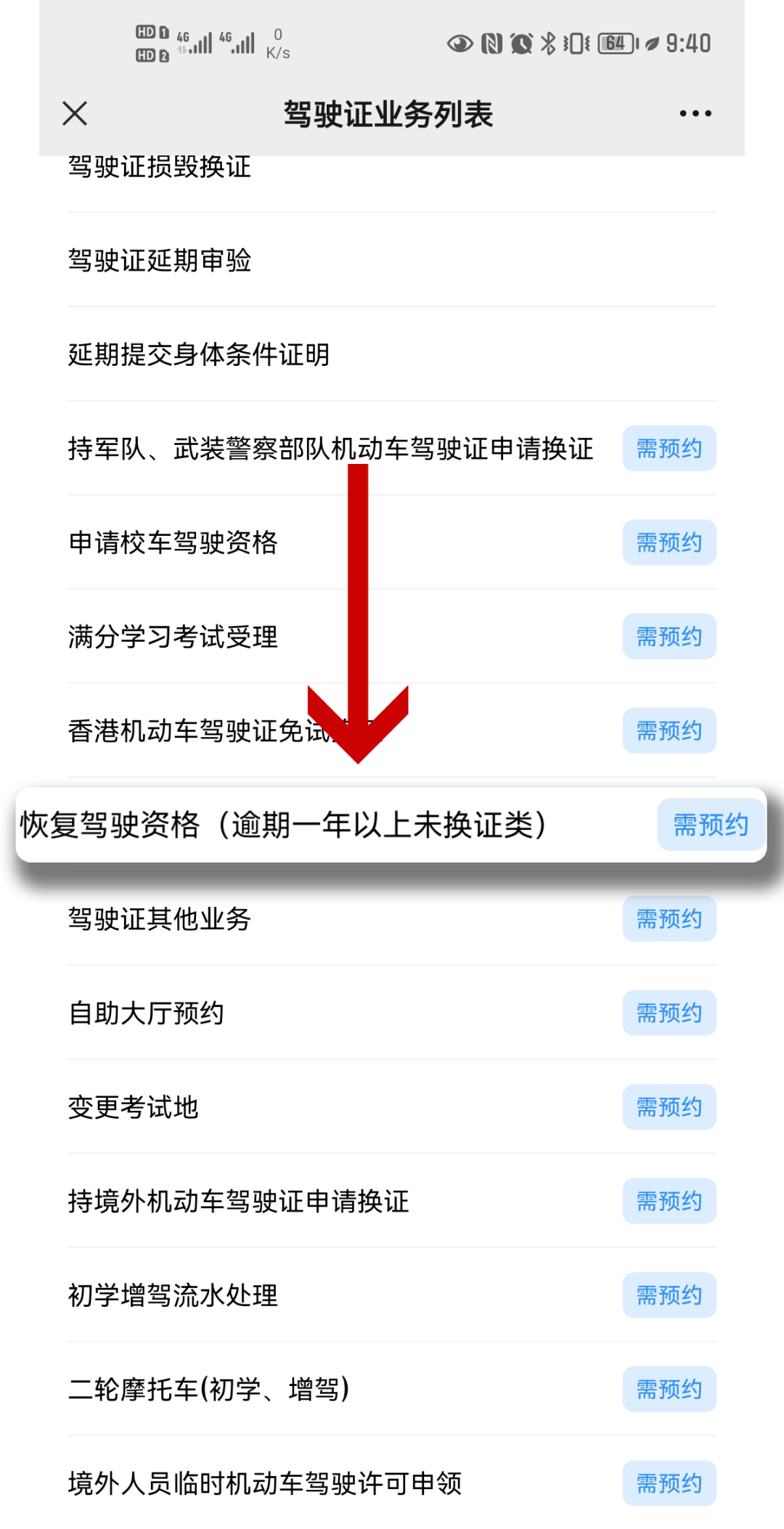Select 延期提交身体条件证明
Image resolution: width=784 pixels, height=1529 pixels.
pyautogui.click(x=392, y=354)
